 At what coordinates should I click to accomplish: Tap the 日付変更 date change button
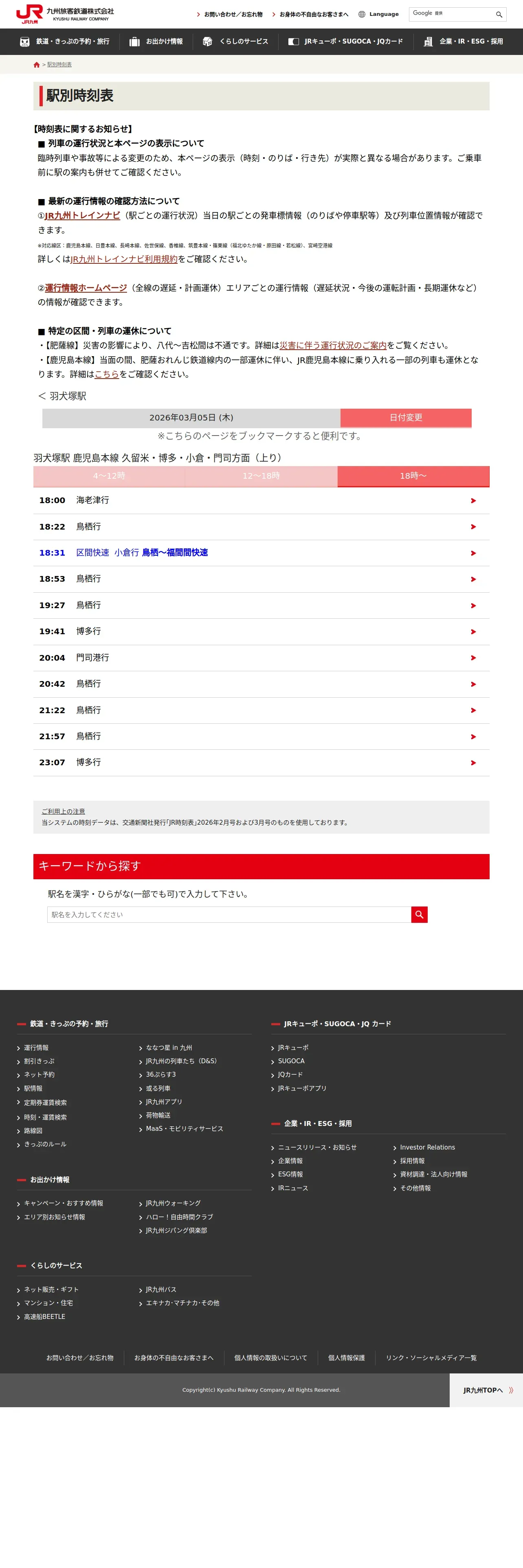(x=406, y=418)
